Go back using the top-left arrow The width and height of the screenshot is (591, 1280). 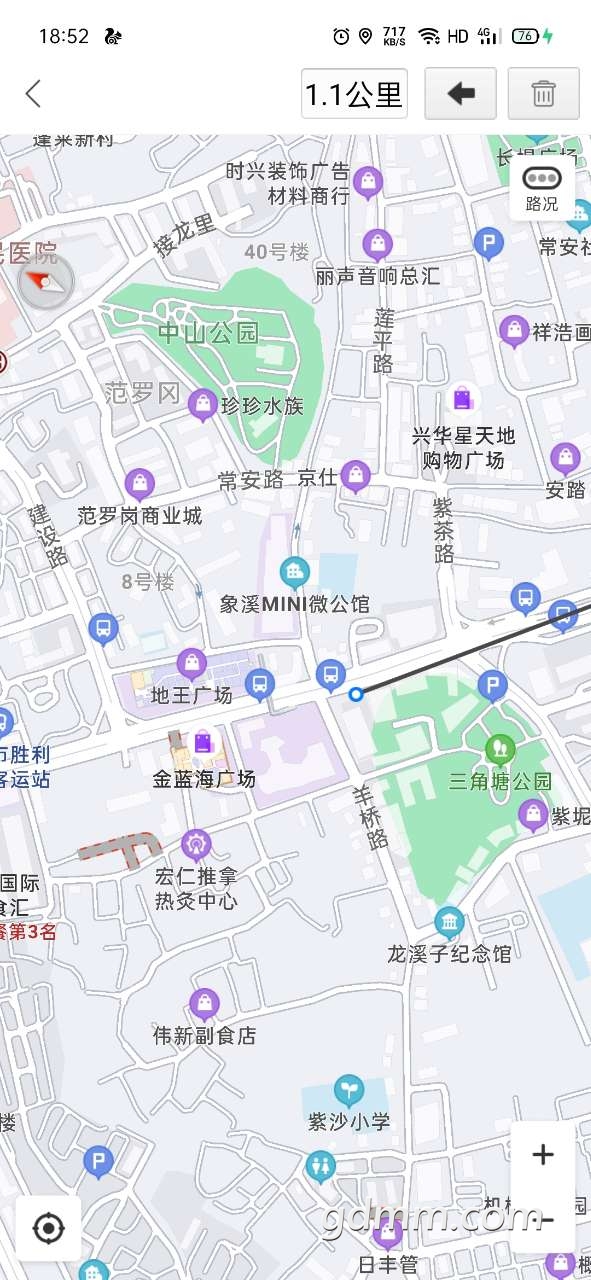[x=33, y=94]
